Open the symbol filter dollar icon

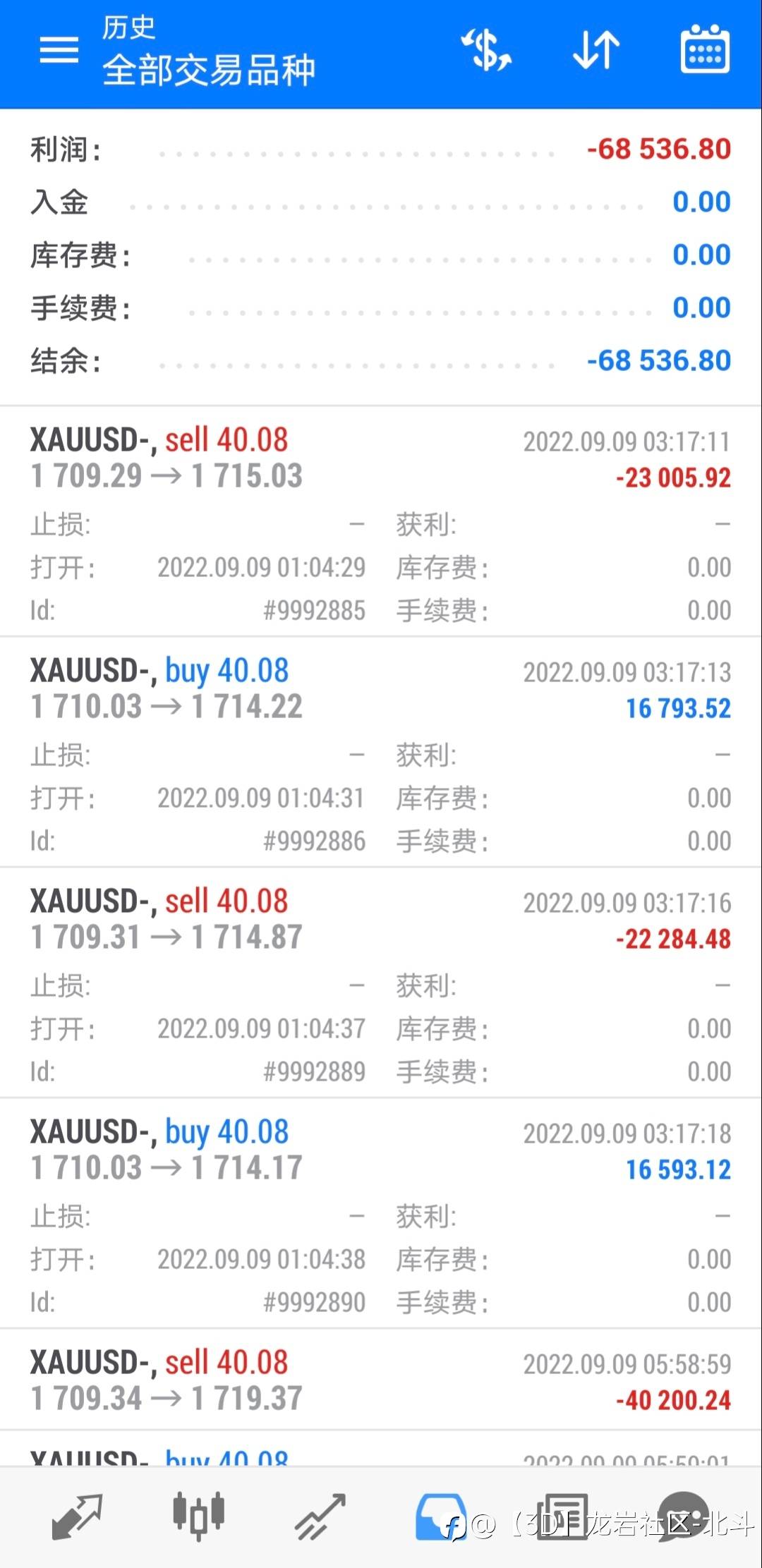(486, 50)
